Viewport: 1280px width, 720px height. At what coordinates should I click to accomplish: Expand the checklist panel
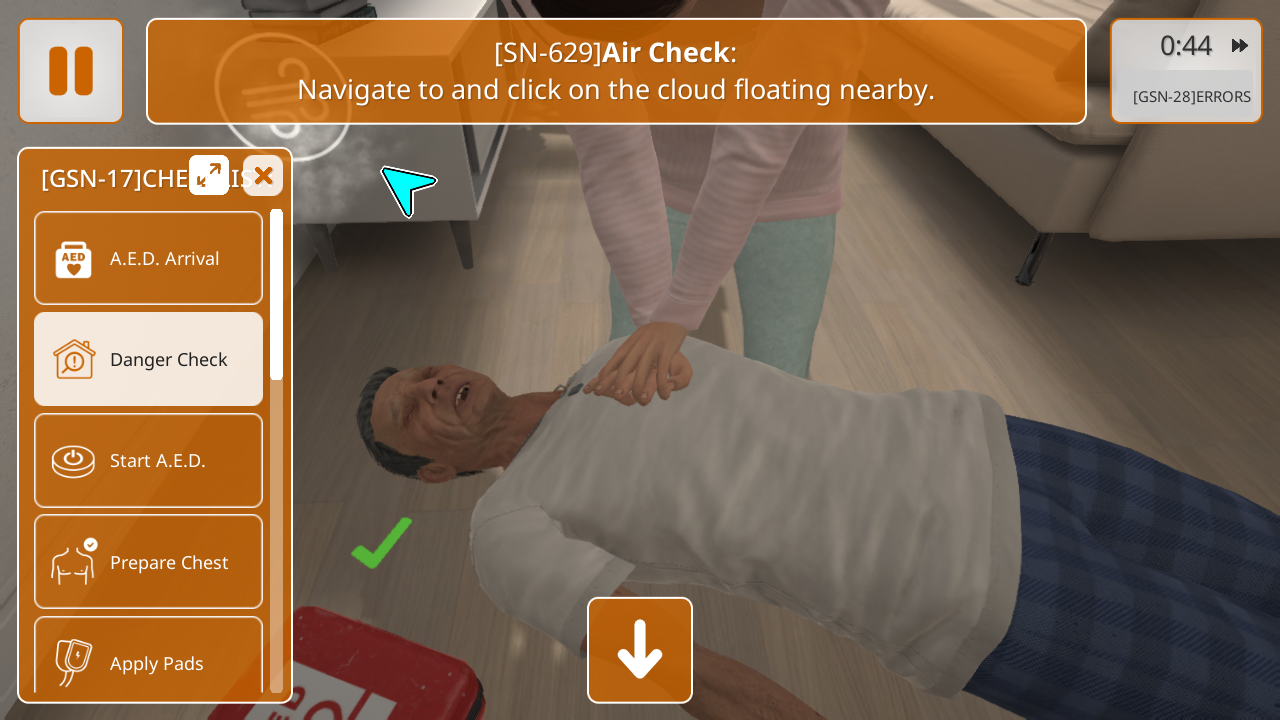pyautogui.click(x=209, y=175)
